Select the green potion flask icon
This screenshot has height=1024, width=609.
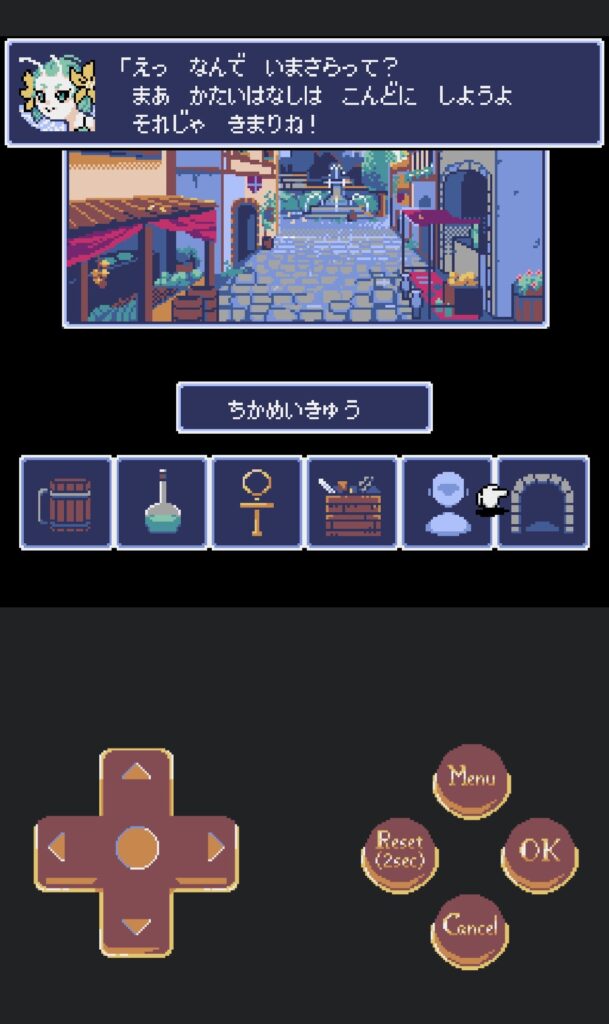162,503
